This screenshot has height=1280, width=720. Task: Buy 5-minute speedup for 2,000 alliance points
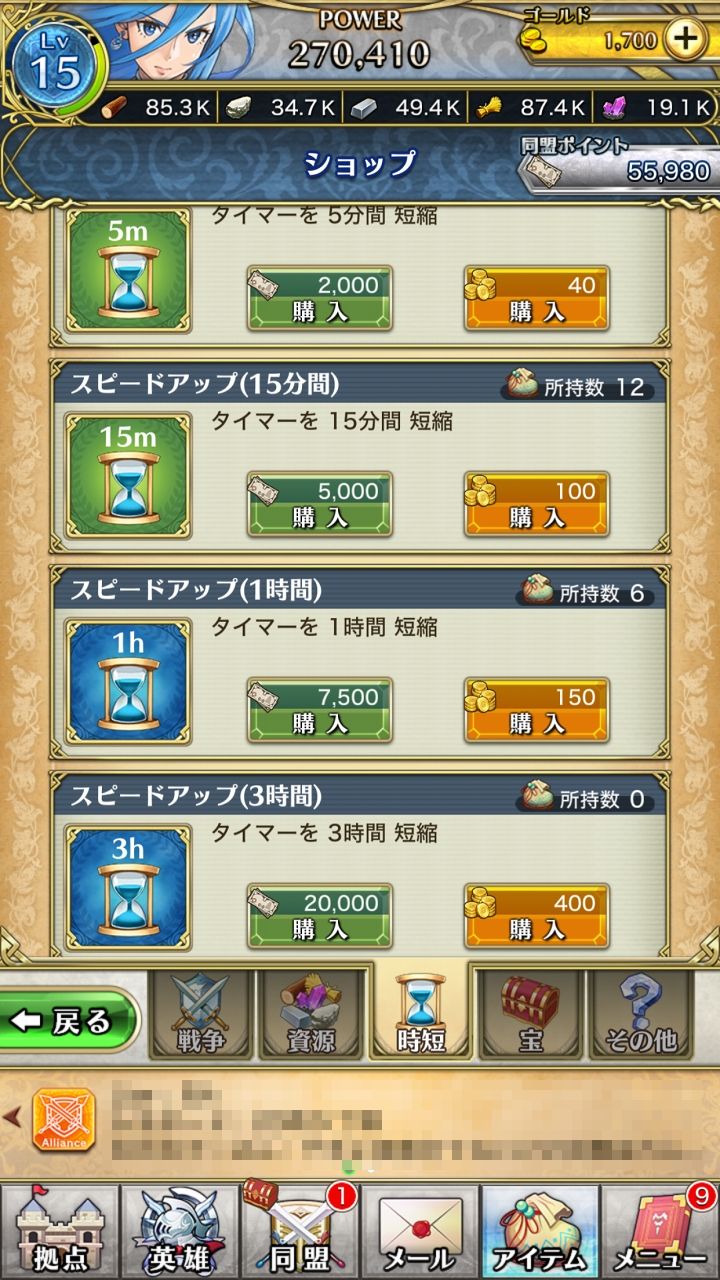[320, 298]
